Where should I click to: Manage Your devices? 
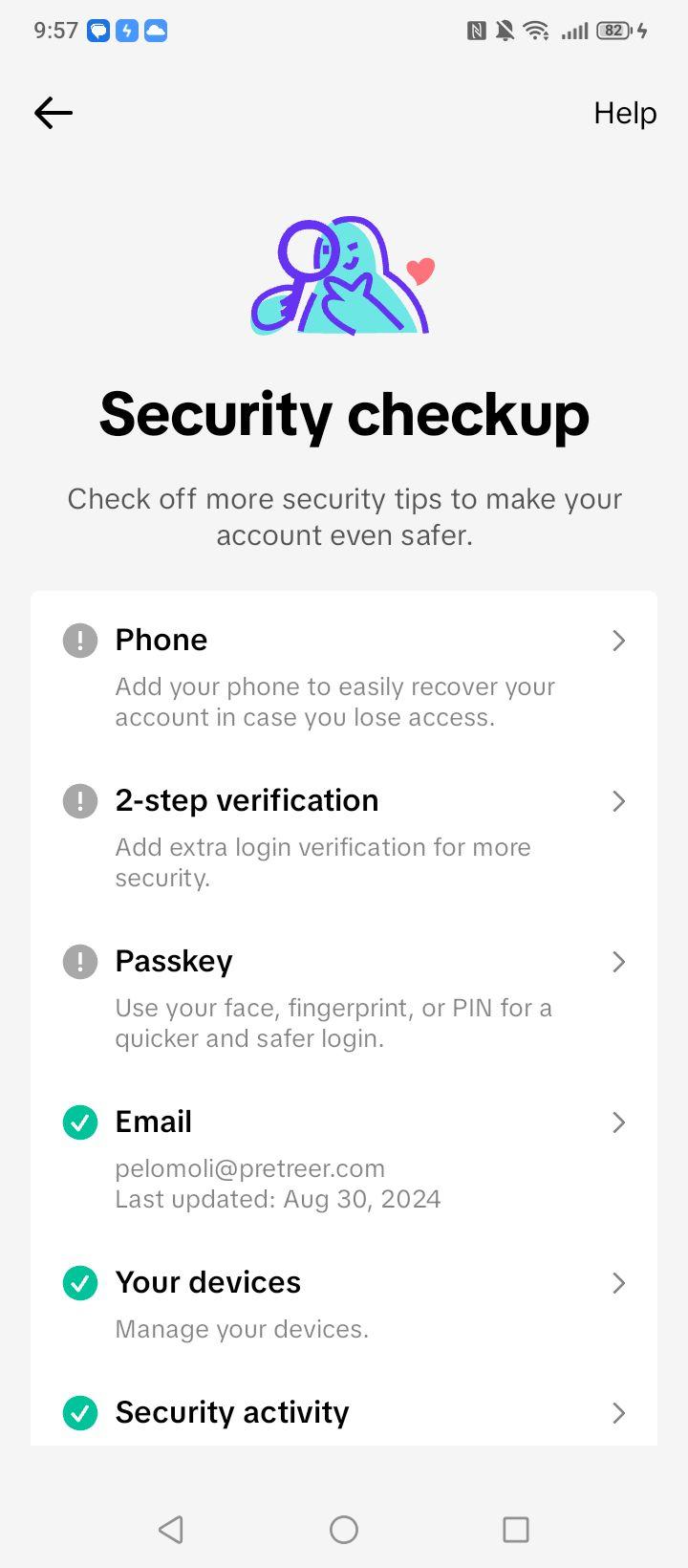click(344, 1302)
